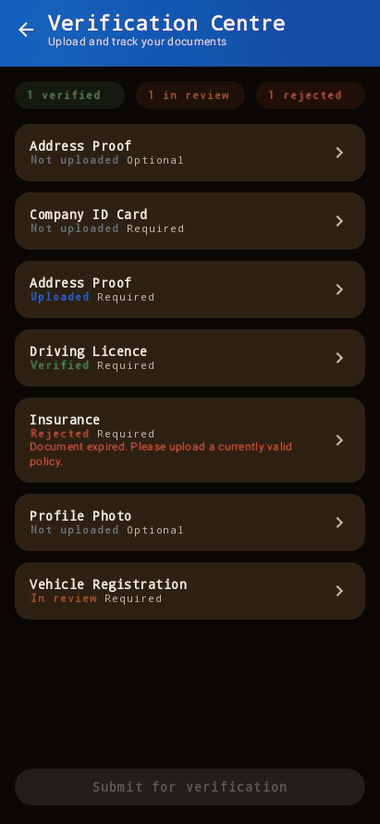Open the Company ID Card row
380x824 pixels.
[190, 221]
